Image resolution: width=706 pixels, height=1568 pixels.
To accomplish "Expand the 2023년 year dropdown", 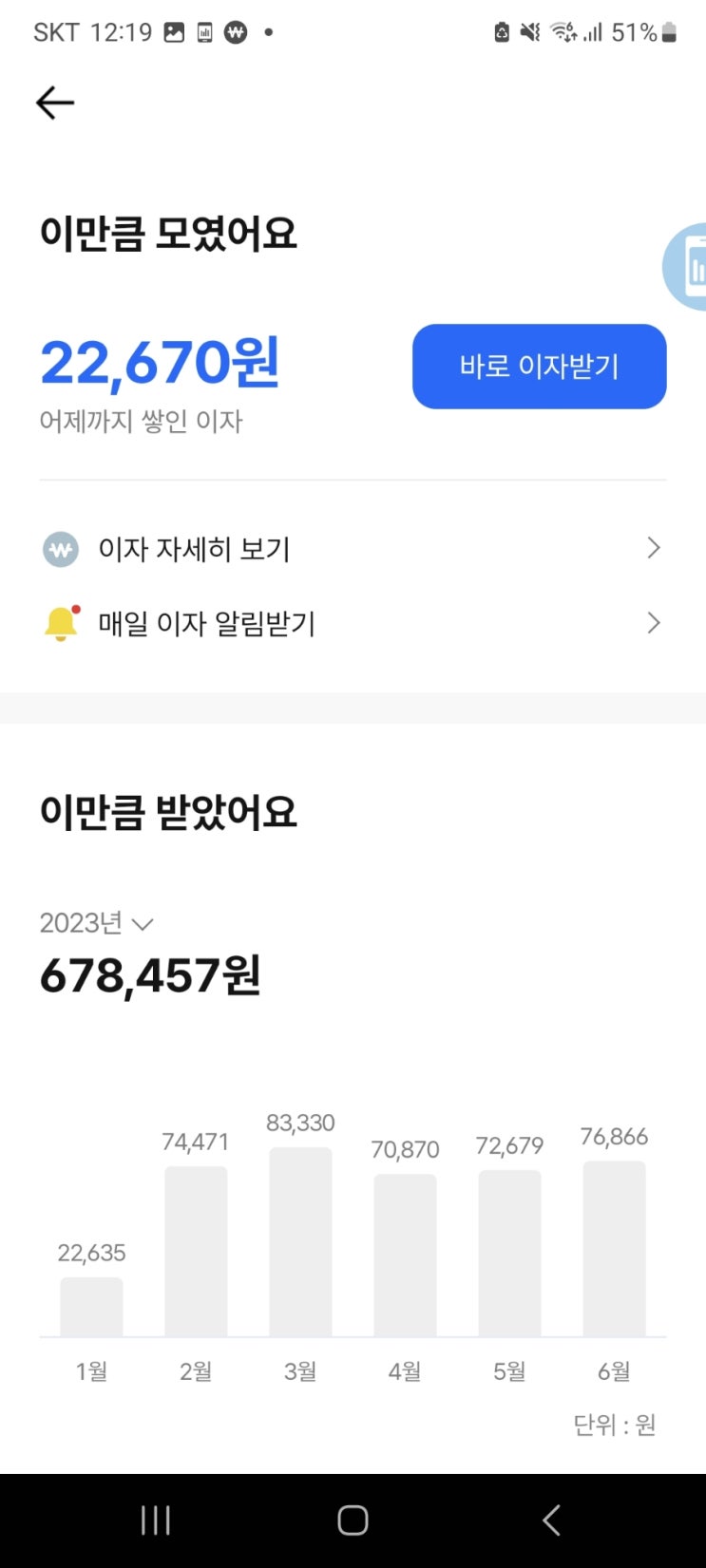I will coord(96,923).
